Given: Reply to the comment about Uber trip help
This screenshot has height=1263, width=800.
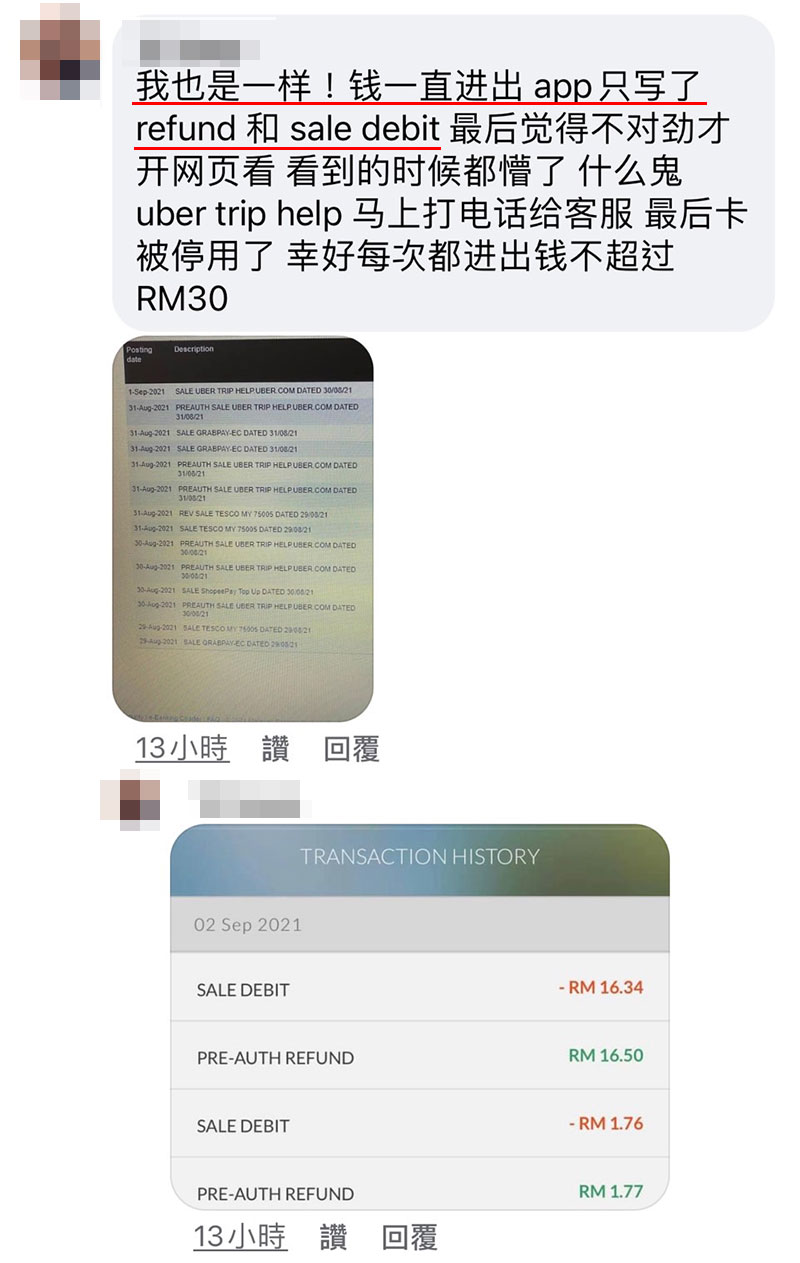Looking at the screenshot, I should point(351,749).
